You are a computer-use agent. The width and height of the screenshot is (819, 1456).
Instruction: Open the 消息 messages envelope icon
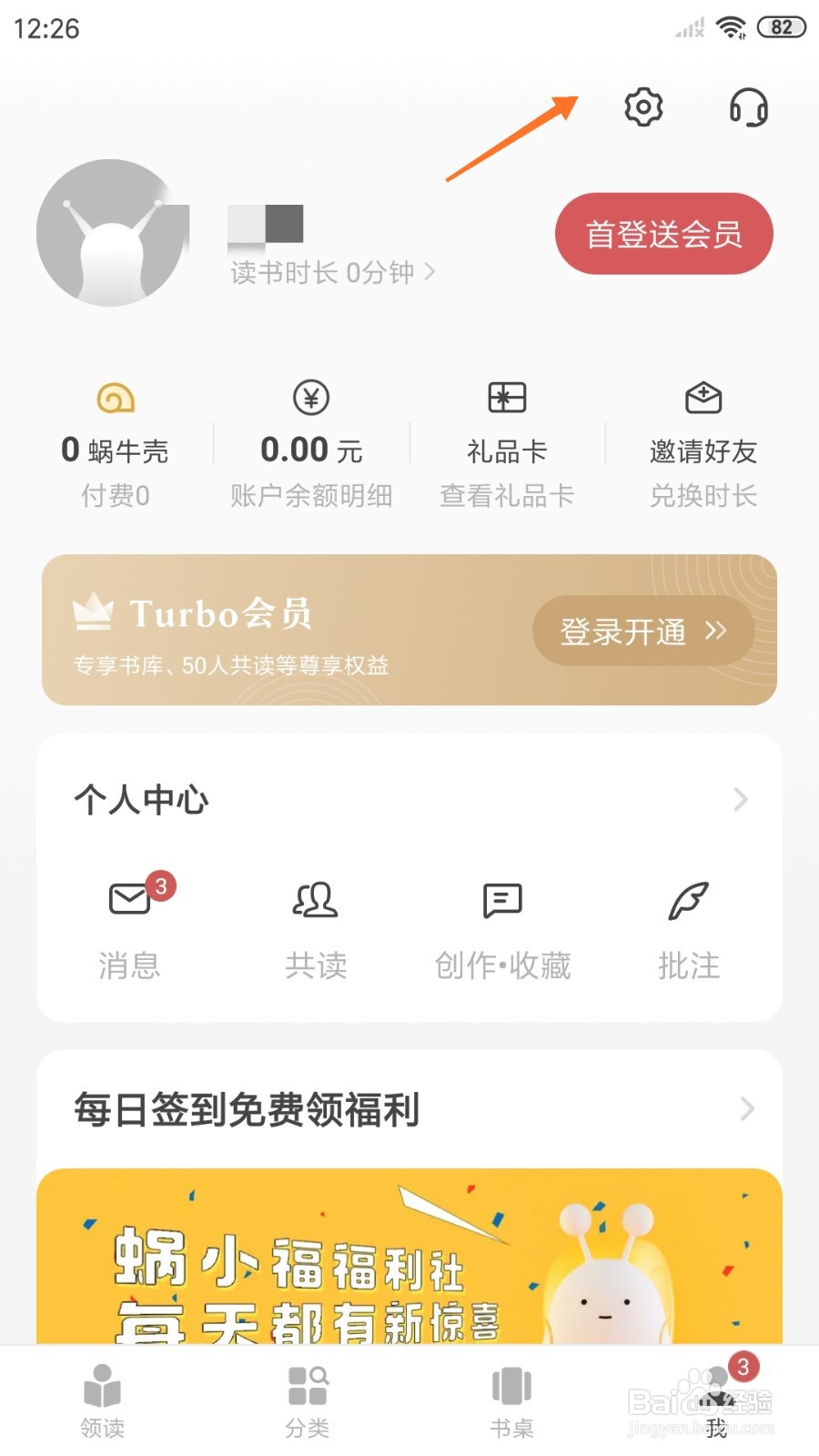129,901
